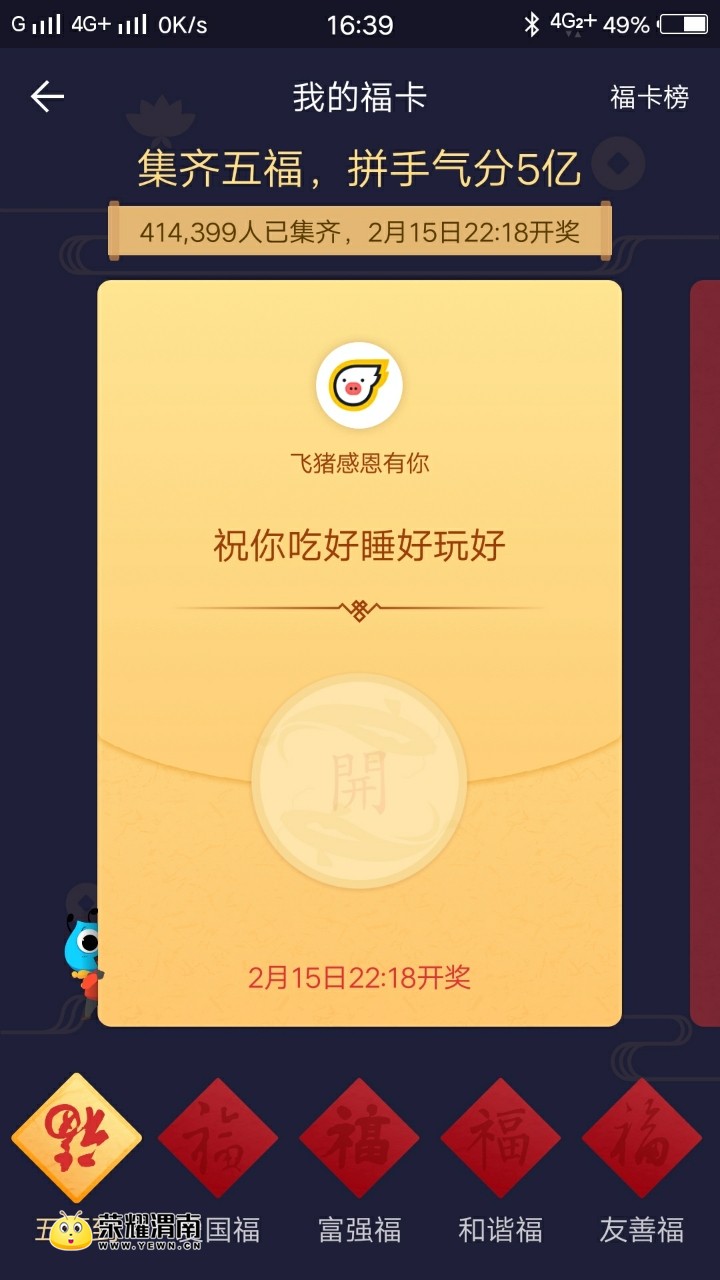This screenshot has width=720, height=1280.
Task: Tap the 開 button on the red envelope
Action: coord(359,781)
